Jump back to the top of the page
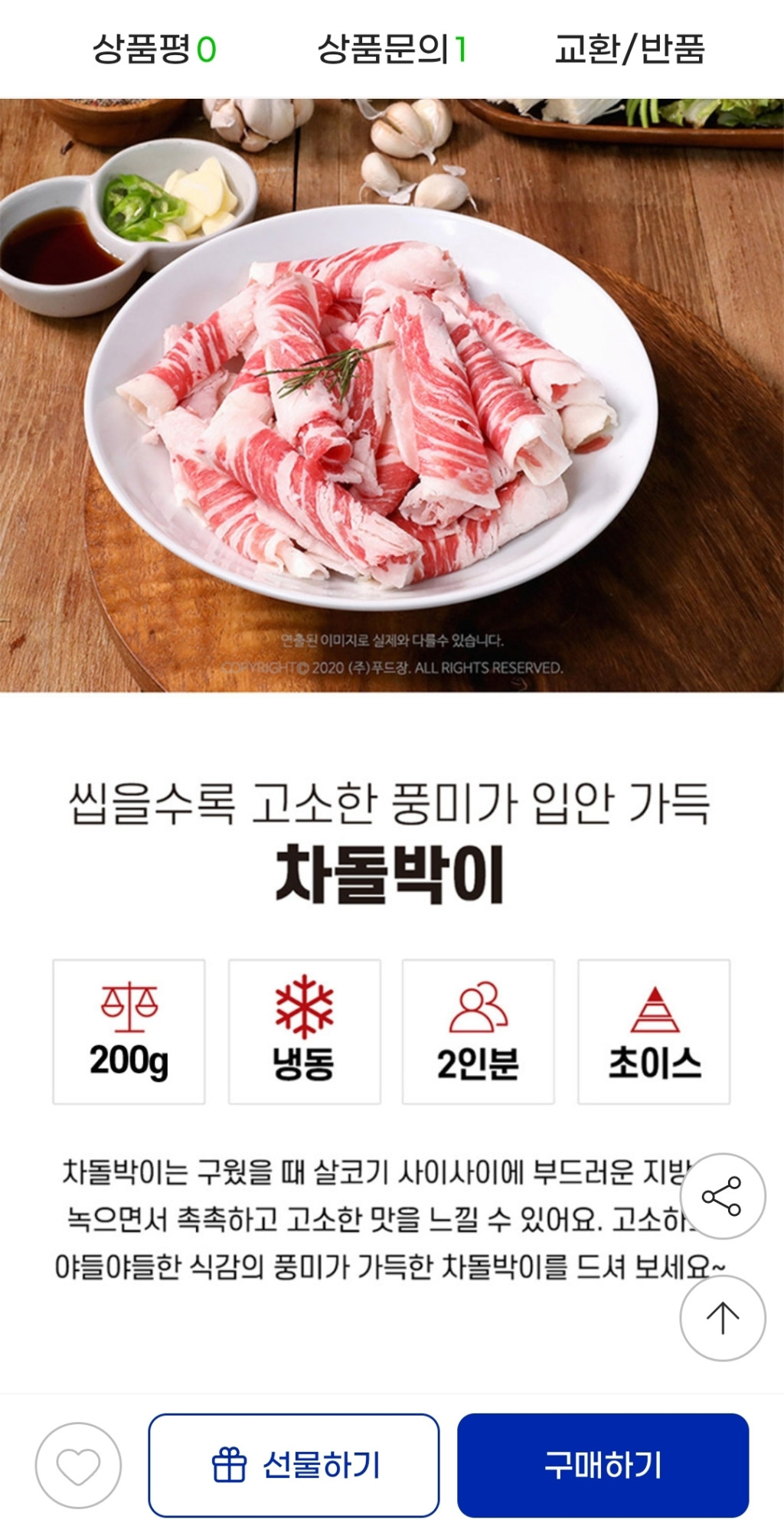 (x=722, y=1318)
